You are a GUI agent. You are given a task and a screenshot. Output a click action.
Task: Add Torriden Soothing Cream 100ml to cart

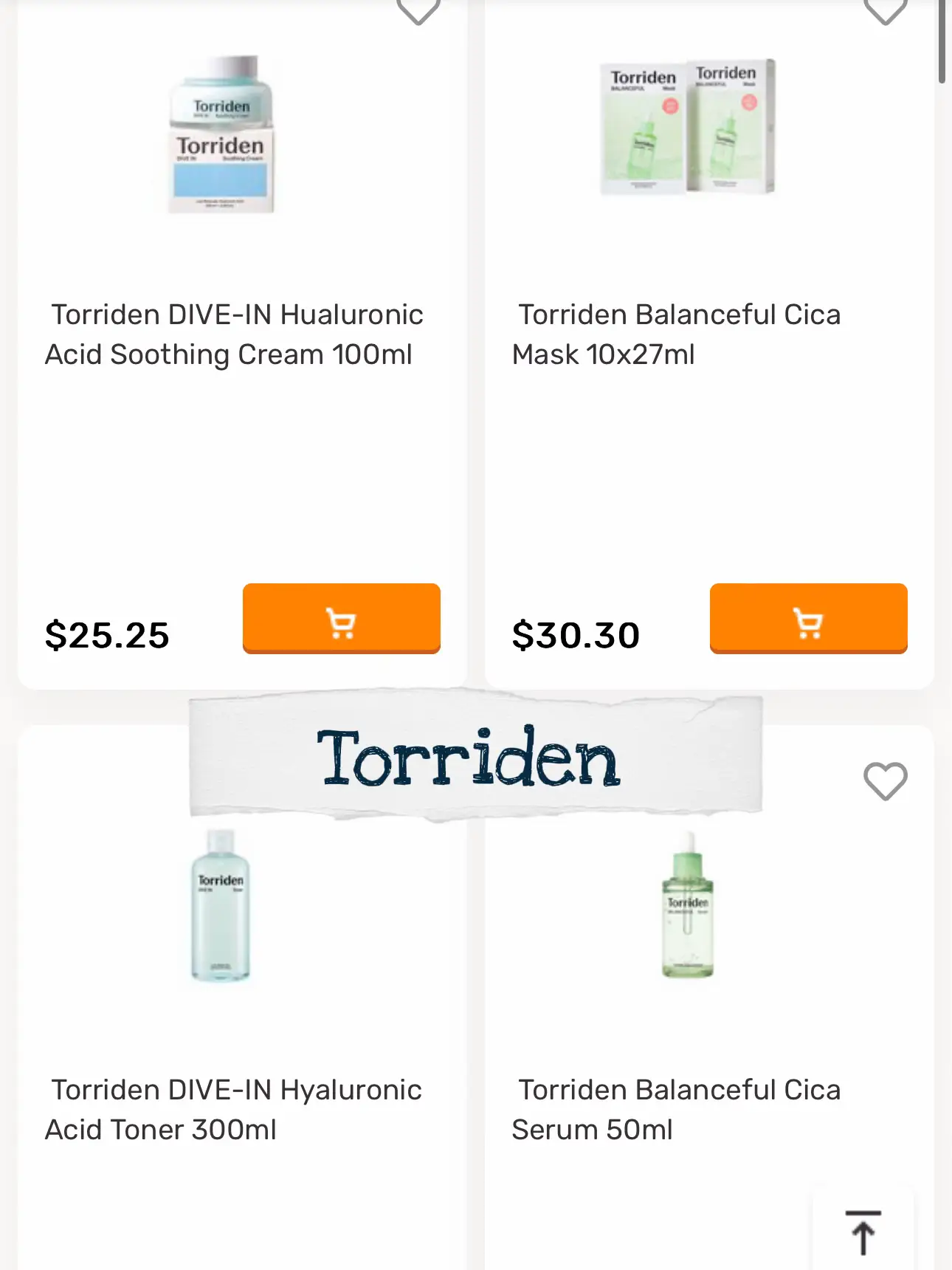point(341,619)
